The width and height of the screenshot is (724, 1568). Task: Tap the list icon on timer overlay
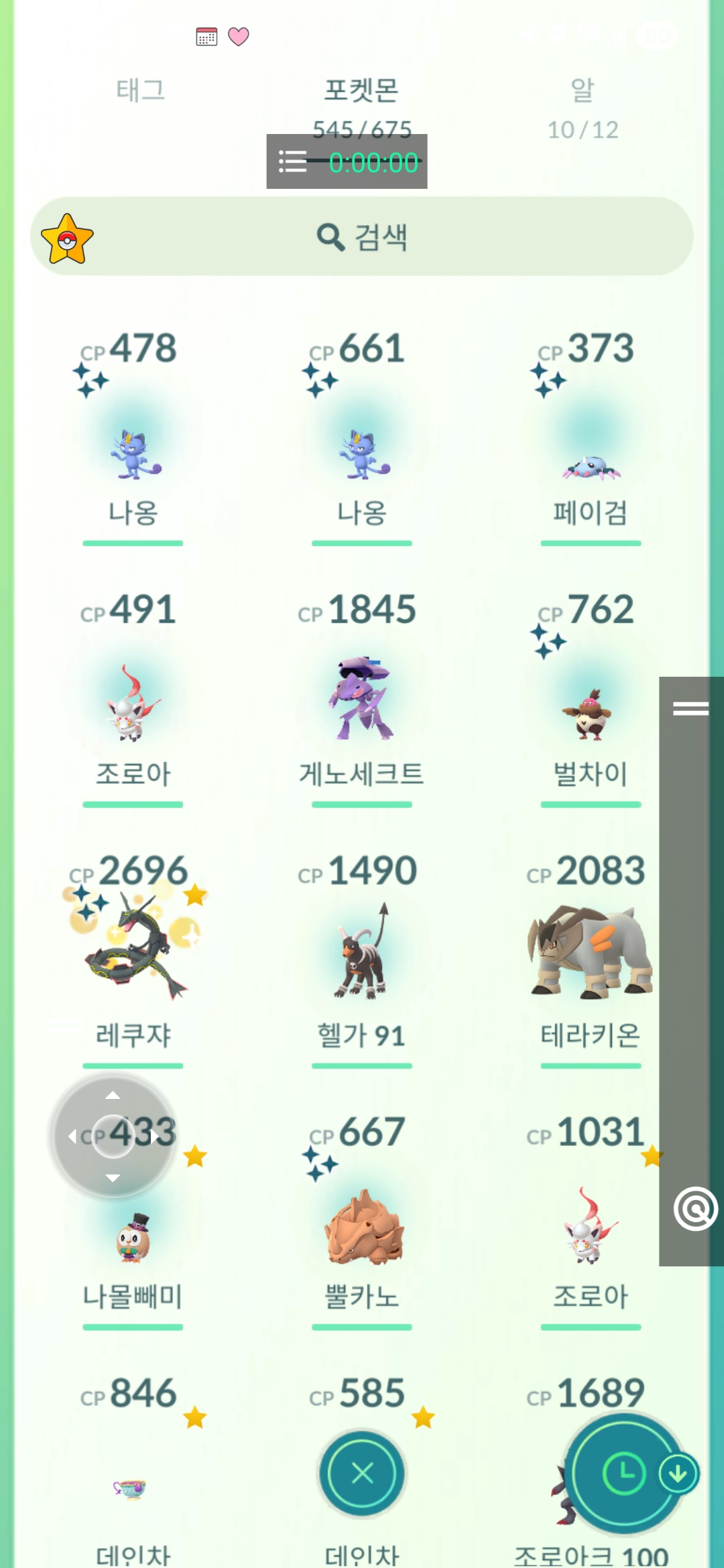coord(293,161)
